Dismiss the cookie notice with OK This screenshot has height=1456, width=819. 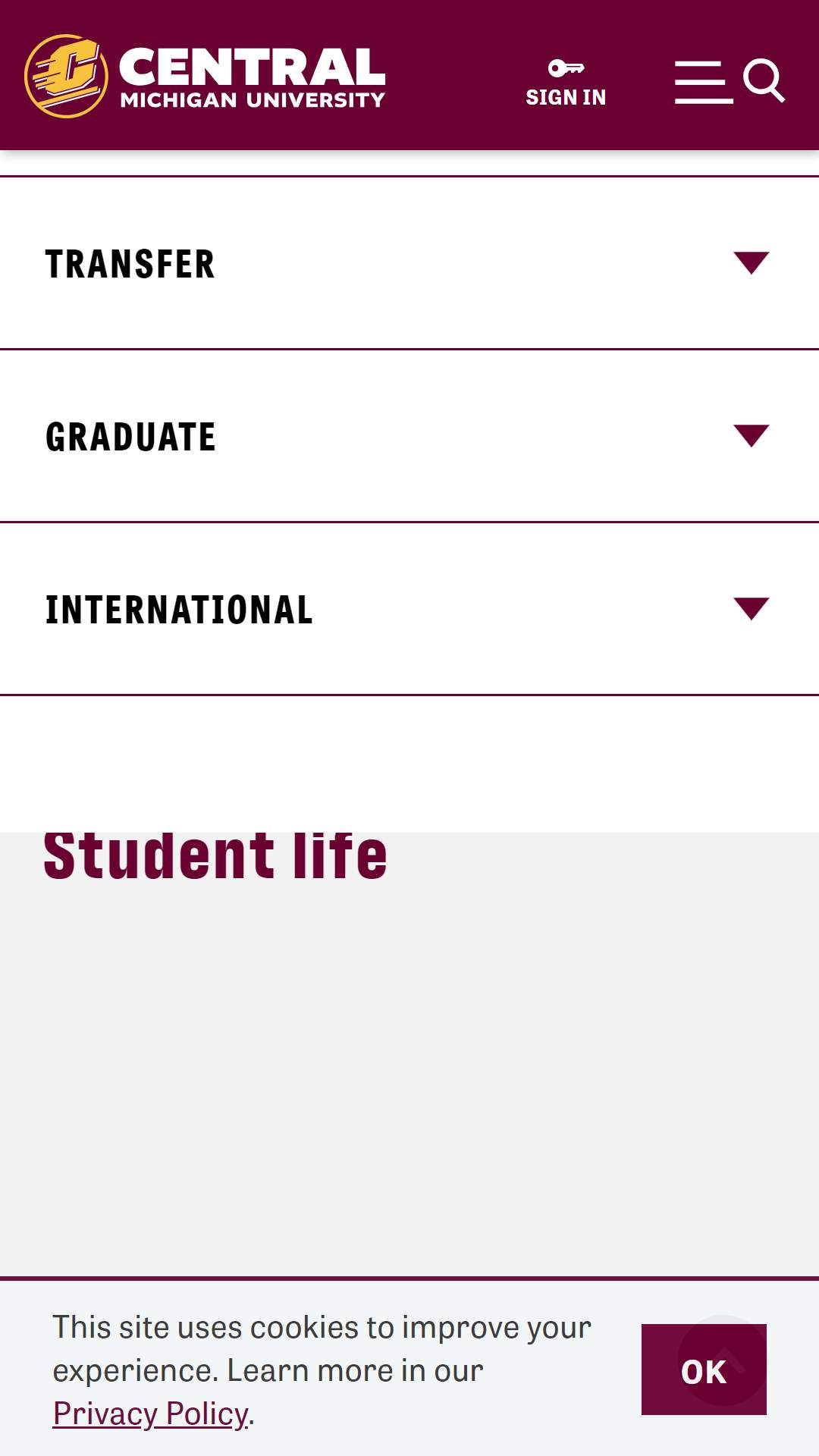(x=704, y=1370)
